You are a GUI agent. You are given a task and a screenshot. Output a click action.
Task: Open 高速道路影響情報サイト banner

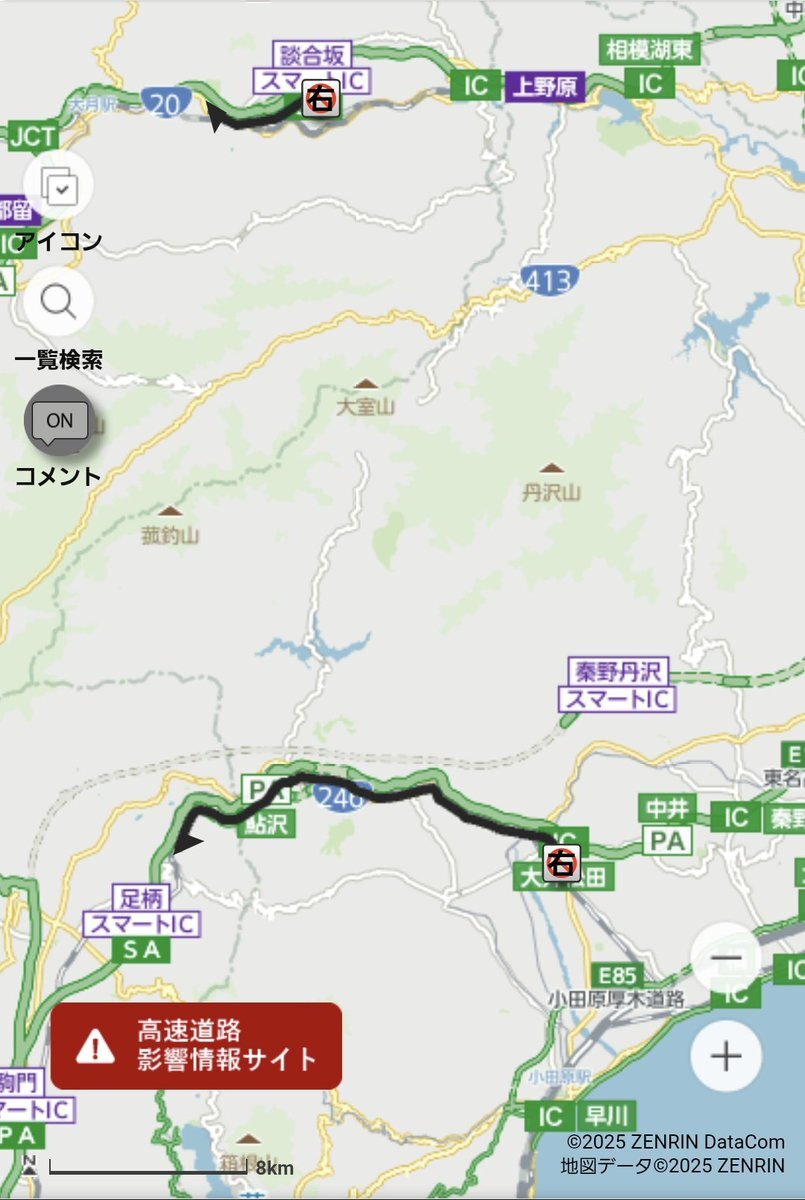click(x=196, y=1045)
